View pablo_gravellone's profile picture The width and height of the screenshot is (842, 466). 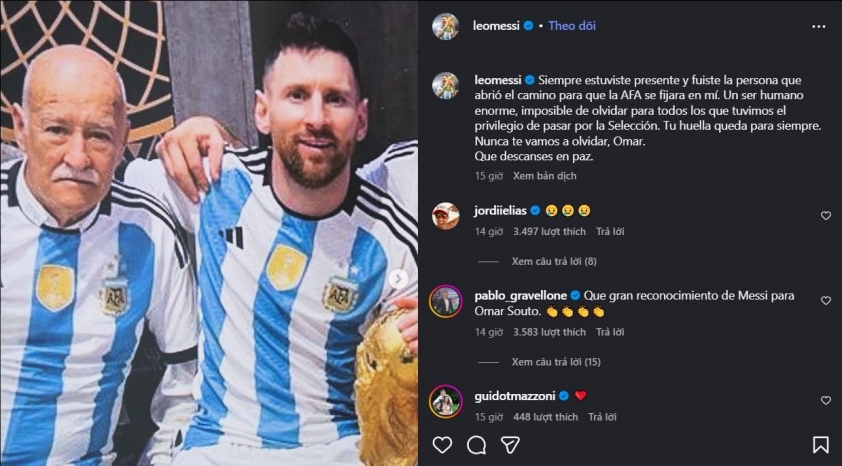tap(445, 301)
